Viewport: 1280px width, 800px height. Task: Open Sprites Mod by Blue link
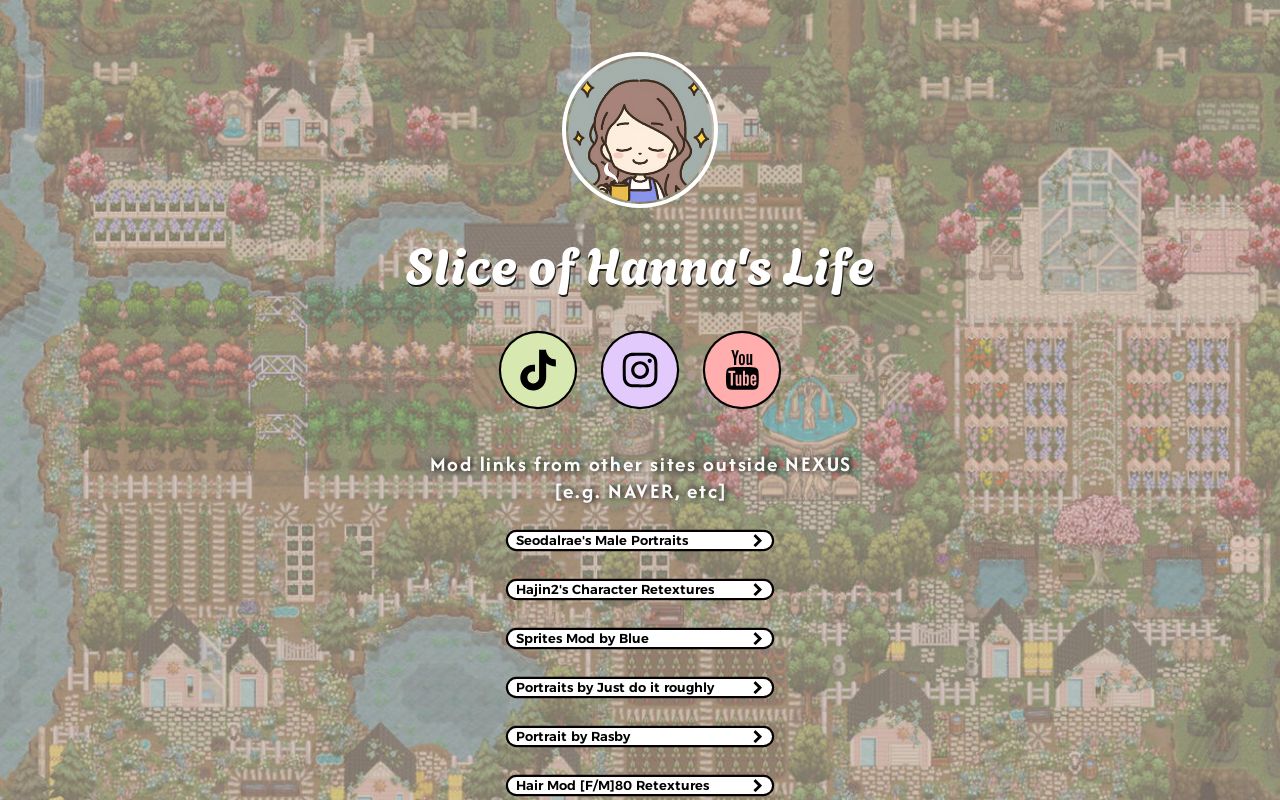(639, 638)
